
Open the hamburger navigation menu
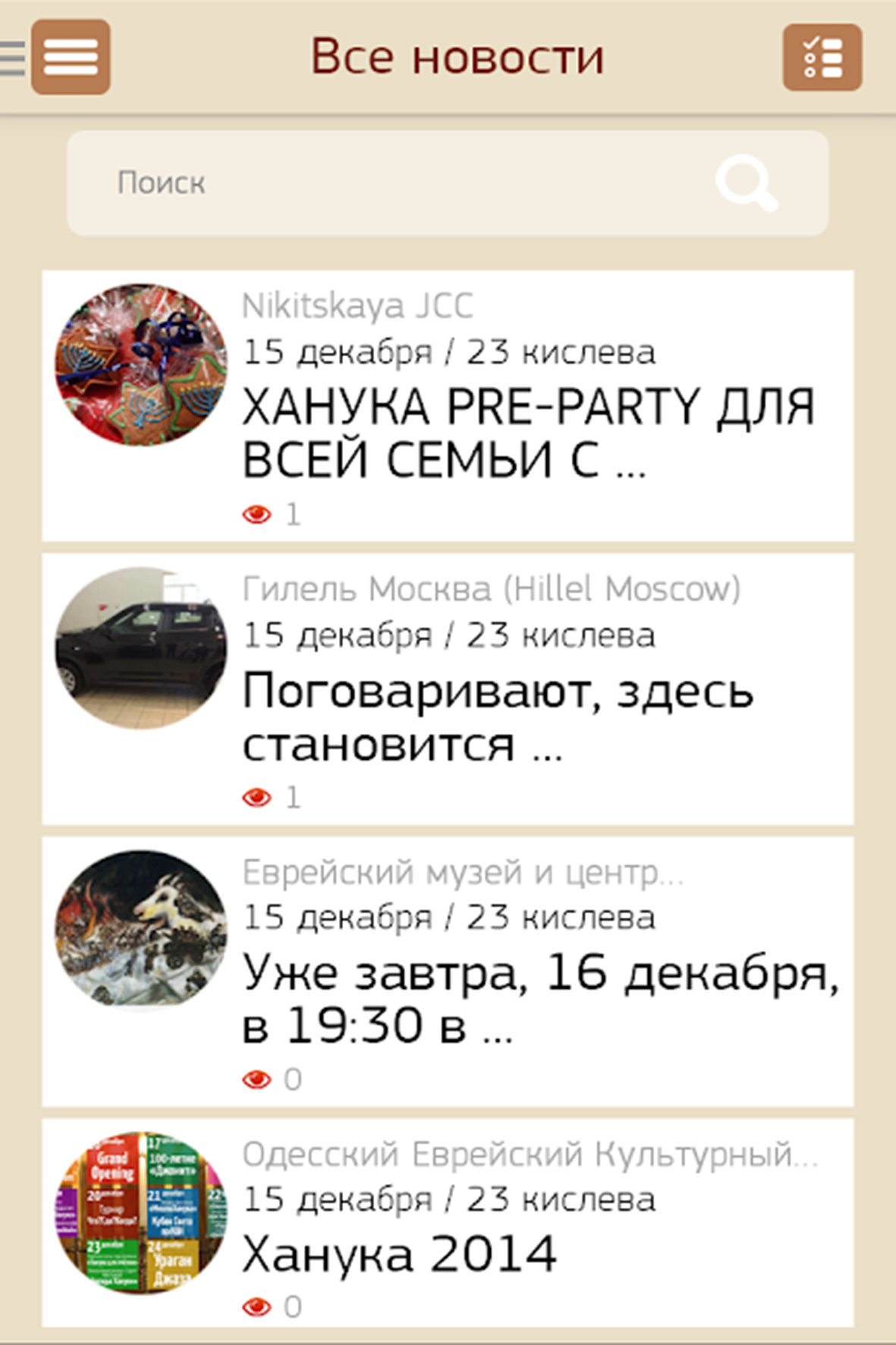pos(71,57)
